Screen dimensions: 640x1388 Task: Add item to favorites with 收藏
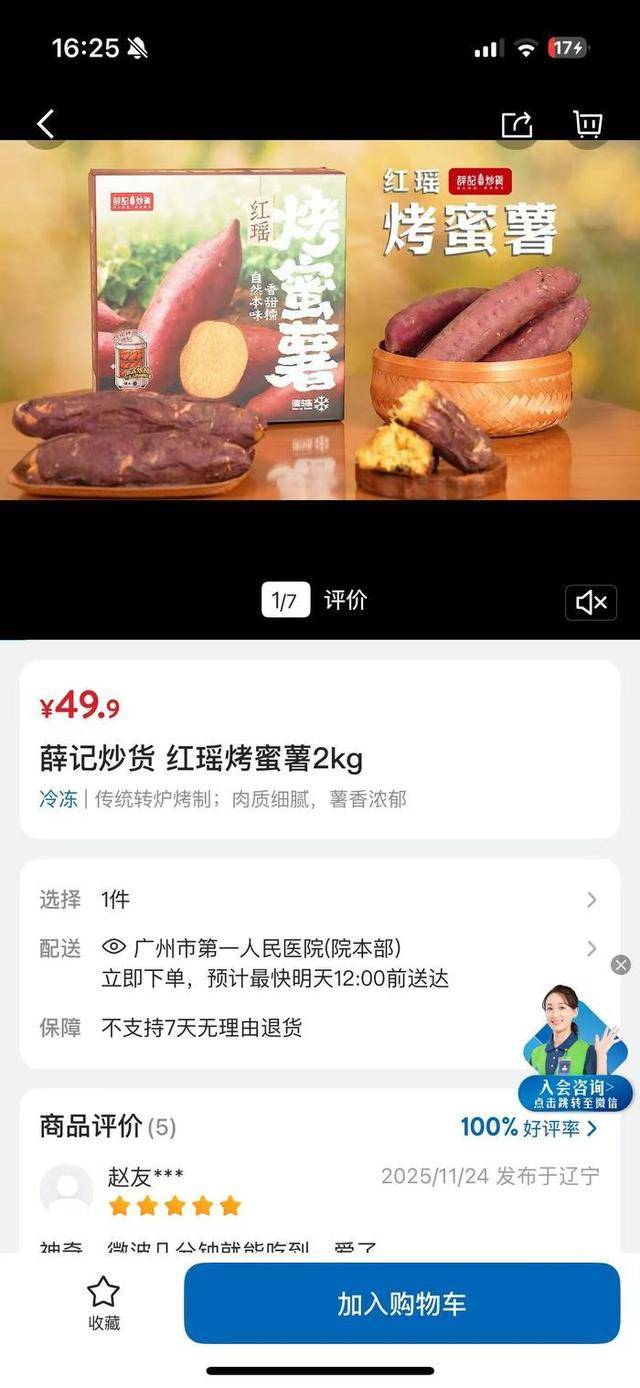tap(103, 1303)
